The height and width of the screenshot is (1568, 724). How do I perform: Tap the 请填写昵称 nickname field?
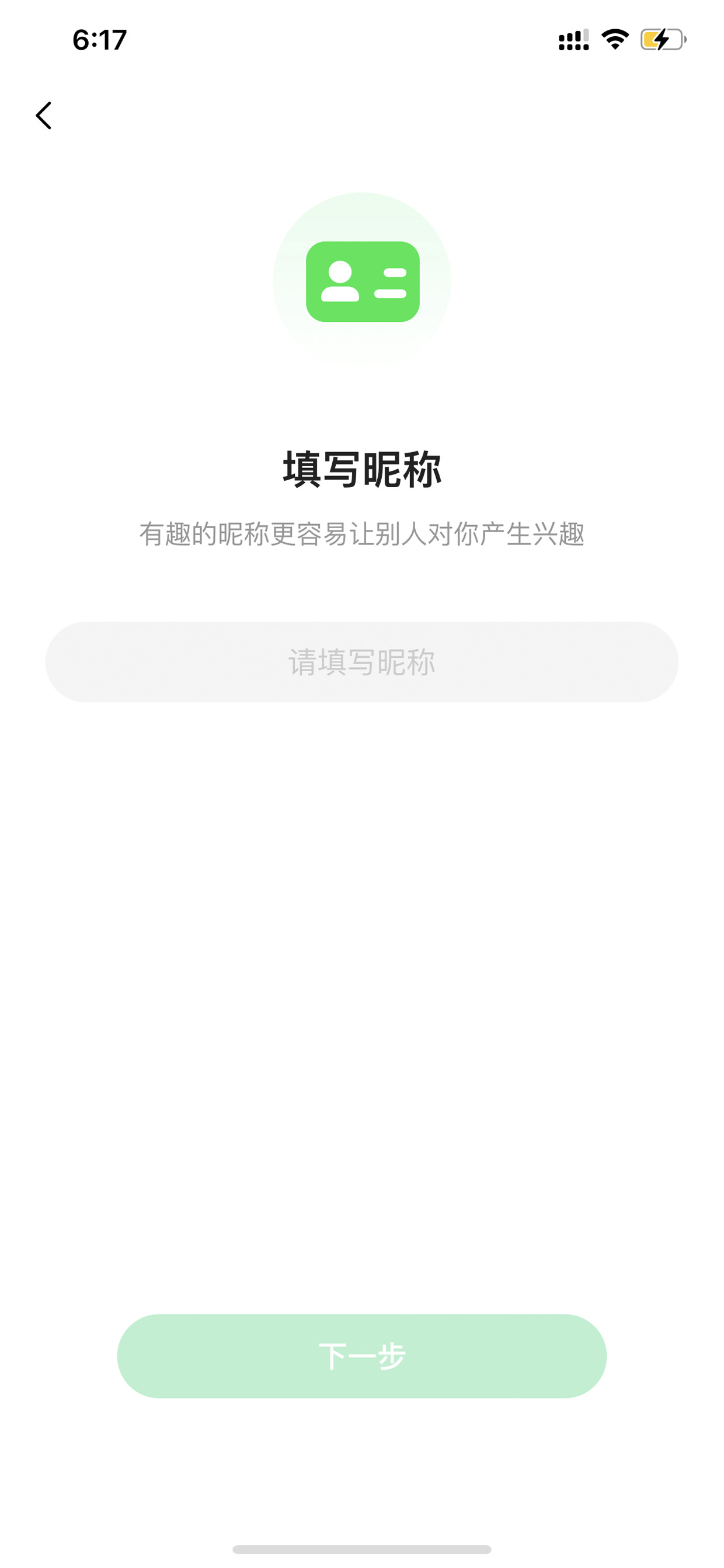click(362, 662)
